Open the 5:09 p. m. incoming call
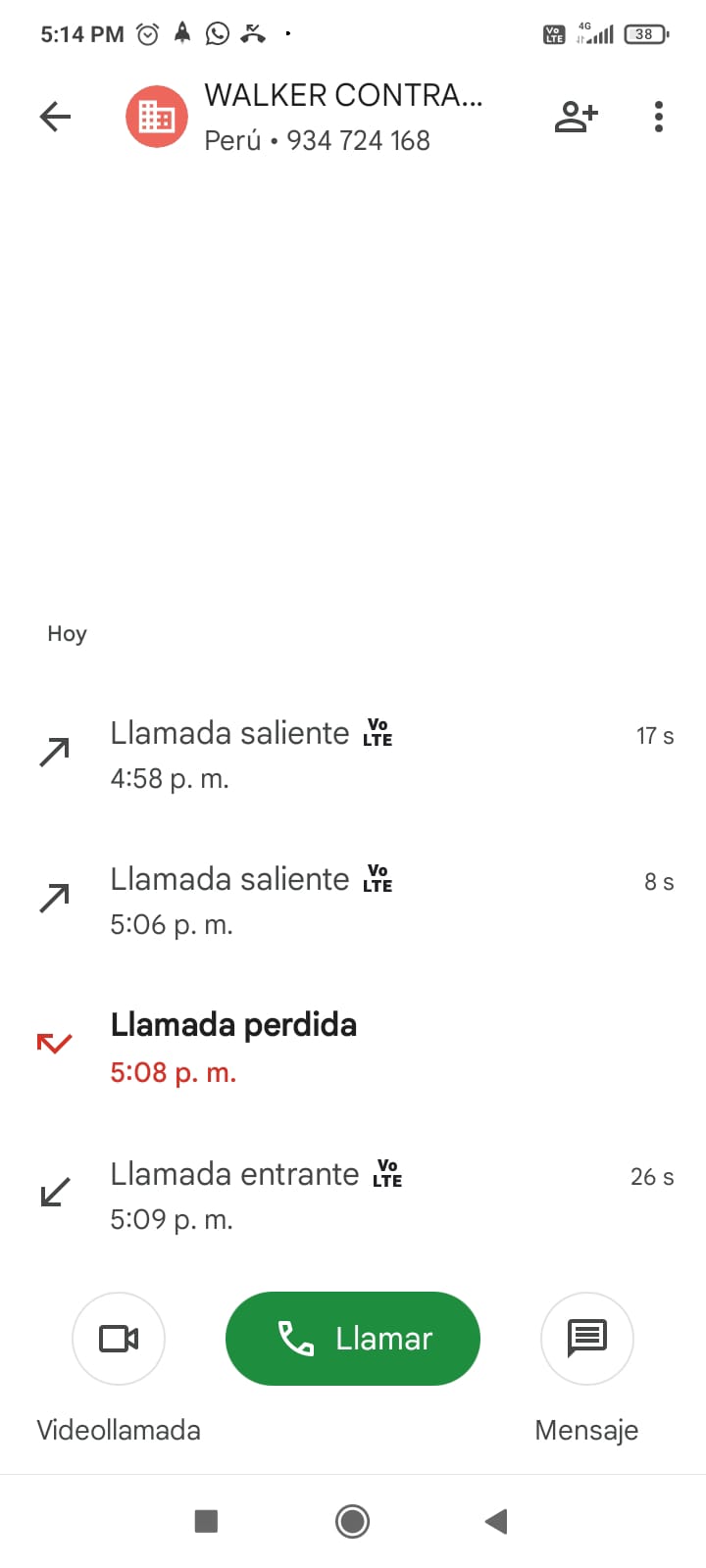This screenshot has height=1568, width=706. coord(353,1196)
